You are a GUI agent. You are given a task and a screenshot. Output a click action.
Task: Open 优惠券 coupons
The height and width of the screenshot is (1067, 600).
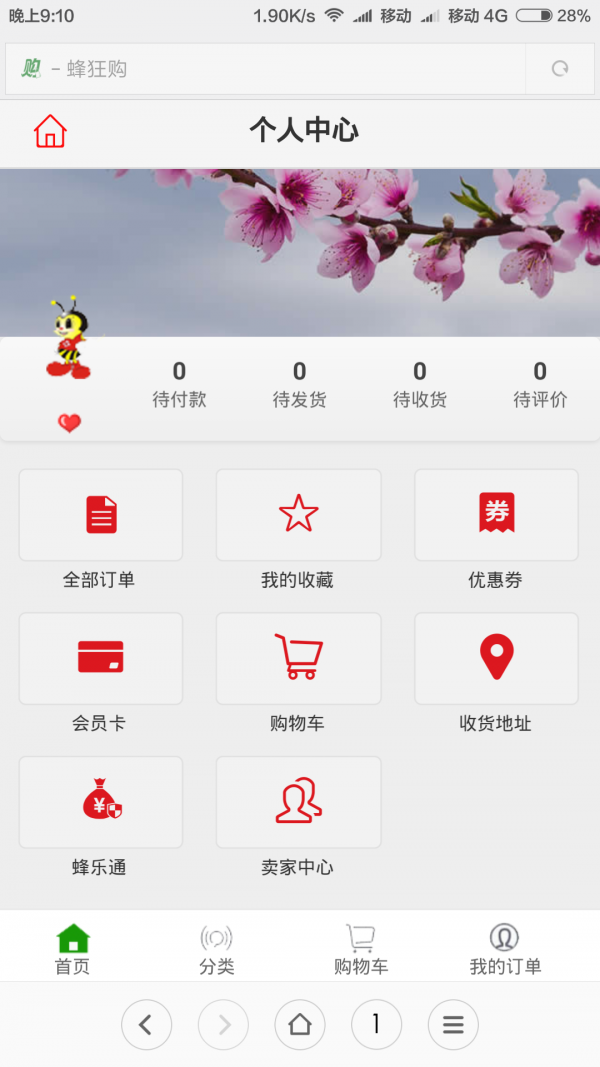496,516
